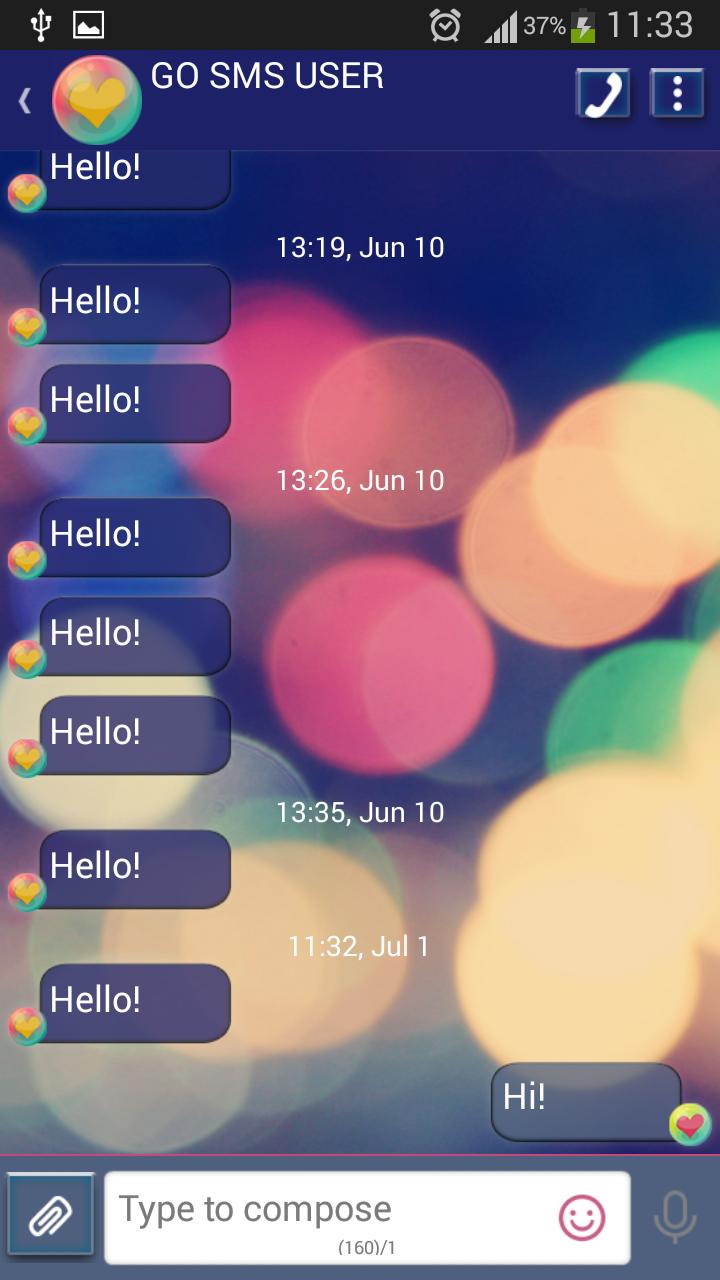Tap the 13:26, Jun 10 timestamp divider
Viewport: 720px width, 1280px height.
pyautogui.click(x=358, y=481)
